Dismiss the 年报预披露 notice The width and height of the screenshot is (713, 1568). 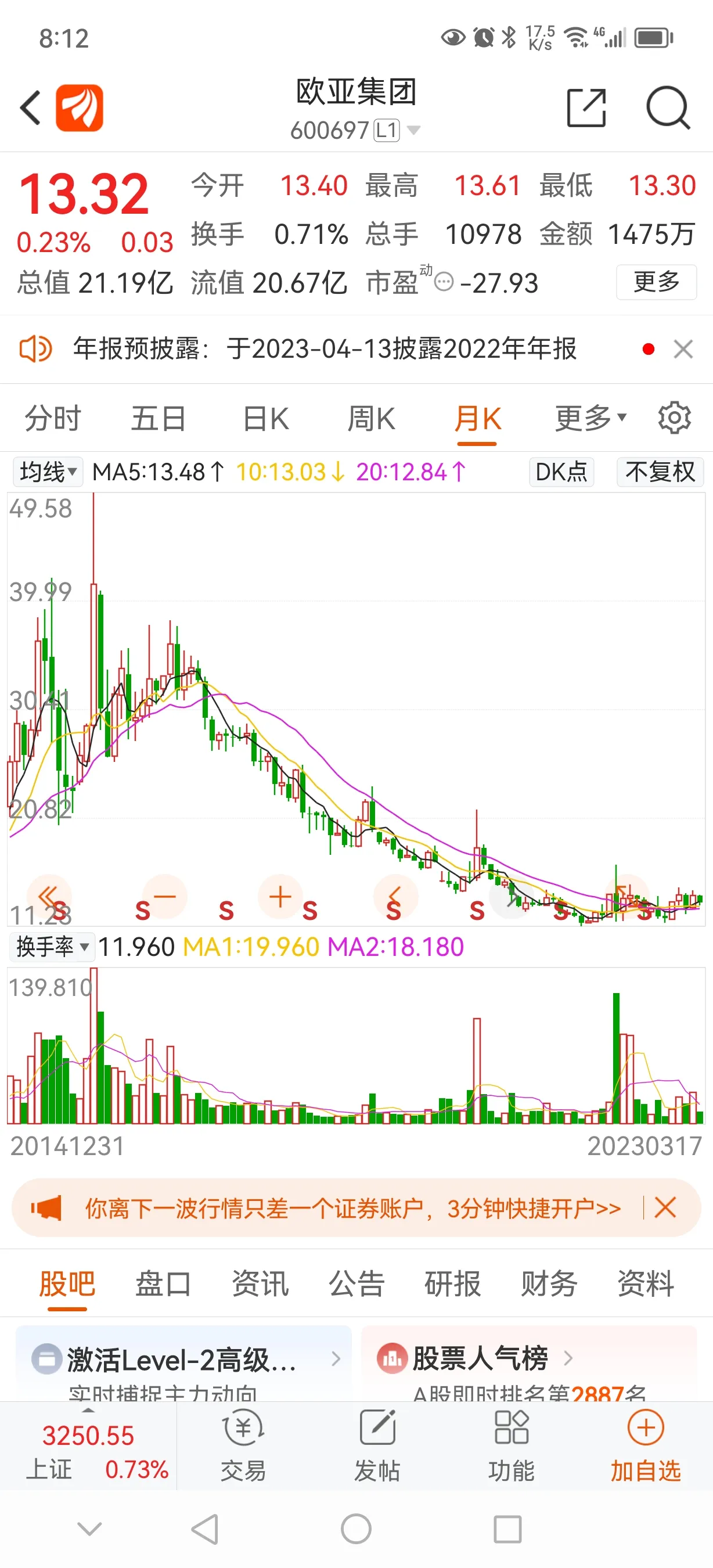pyautogui.click(x=683, y=350)
